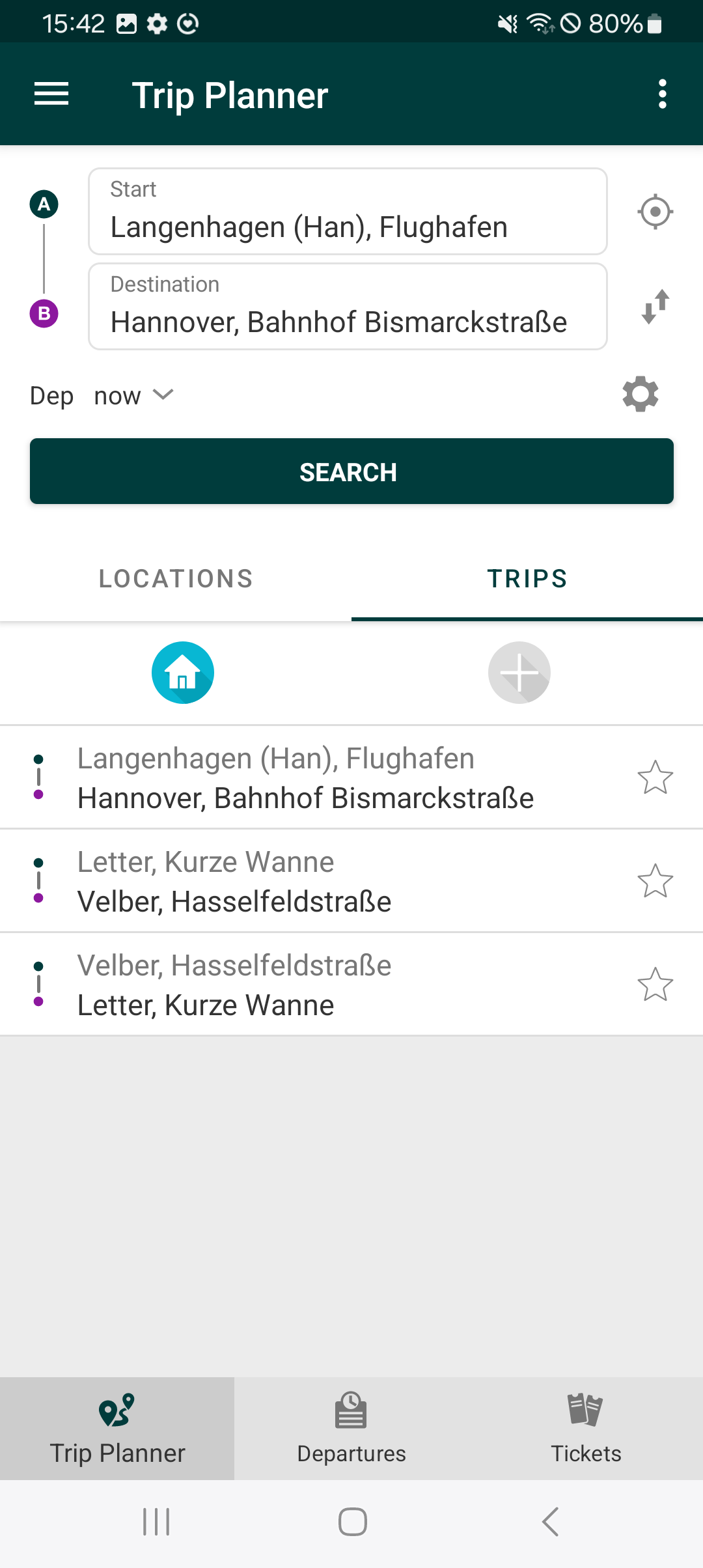The image size is (703, 1568).
Task: Use current location as start
Action: tap(655, 212)
